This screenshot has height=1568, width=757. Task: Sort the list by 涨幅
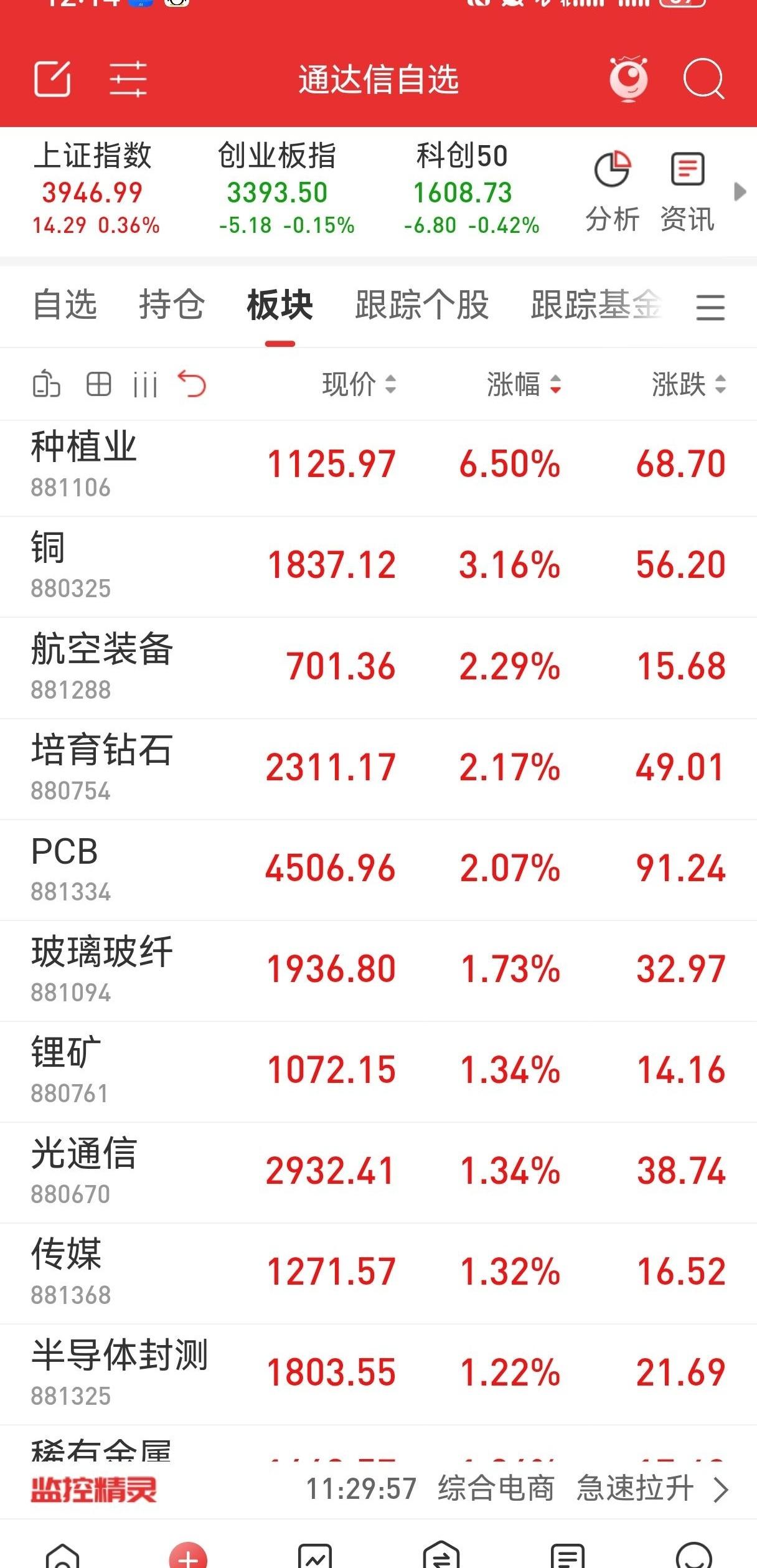pos(524,384)
